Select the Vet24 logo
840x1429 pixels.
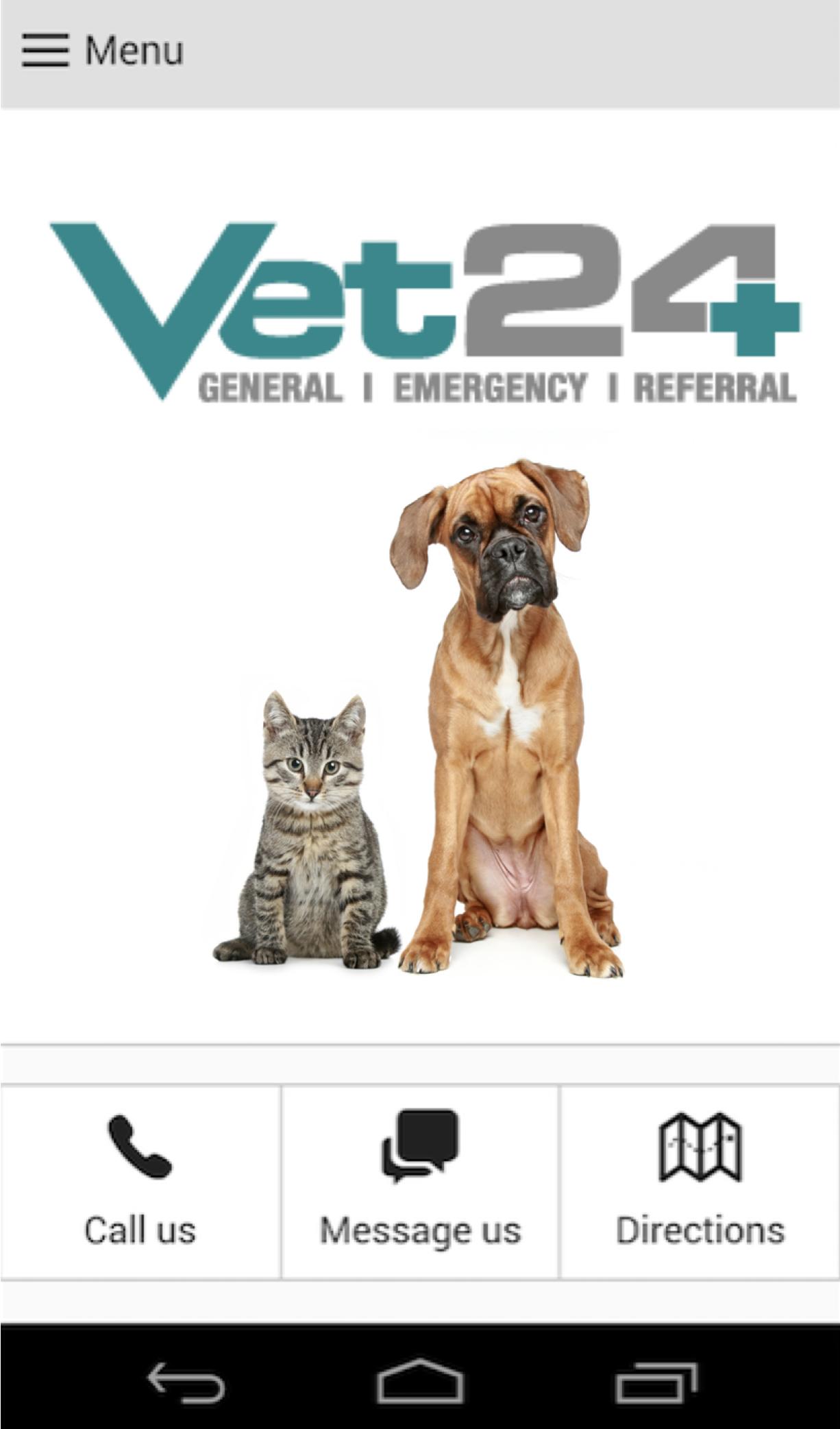point(420,308)
